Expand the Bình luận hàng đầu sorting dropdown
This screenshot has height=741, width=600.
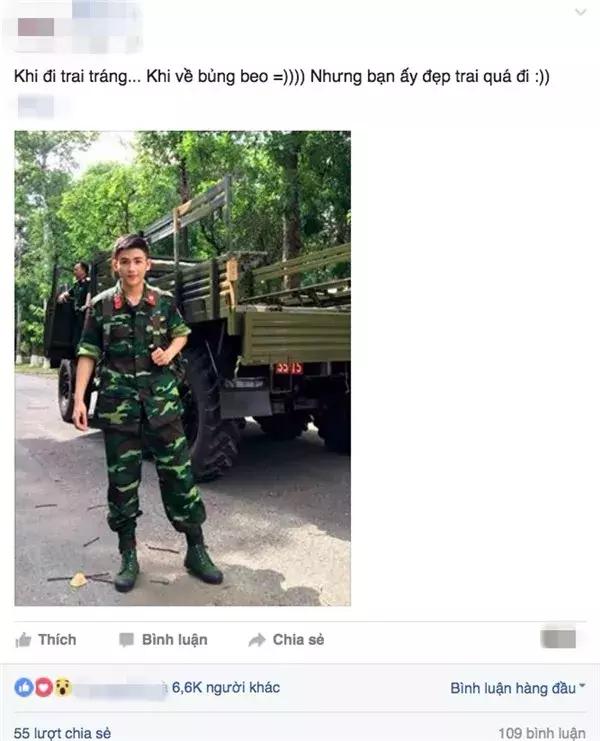point(517,688)
